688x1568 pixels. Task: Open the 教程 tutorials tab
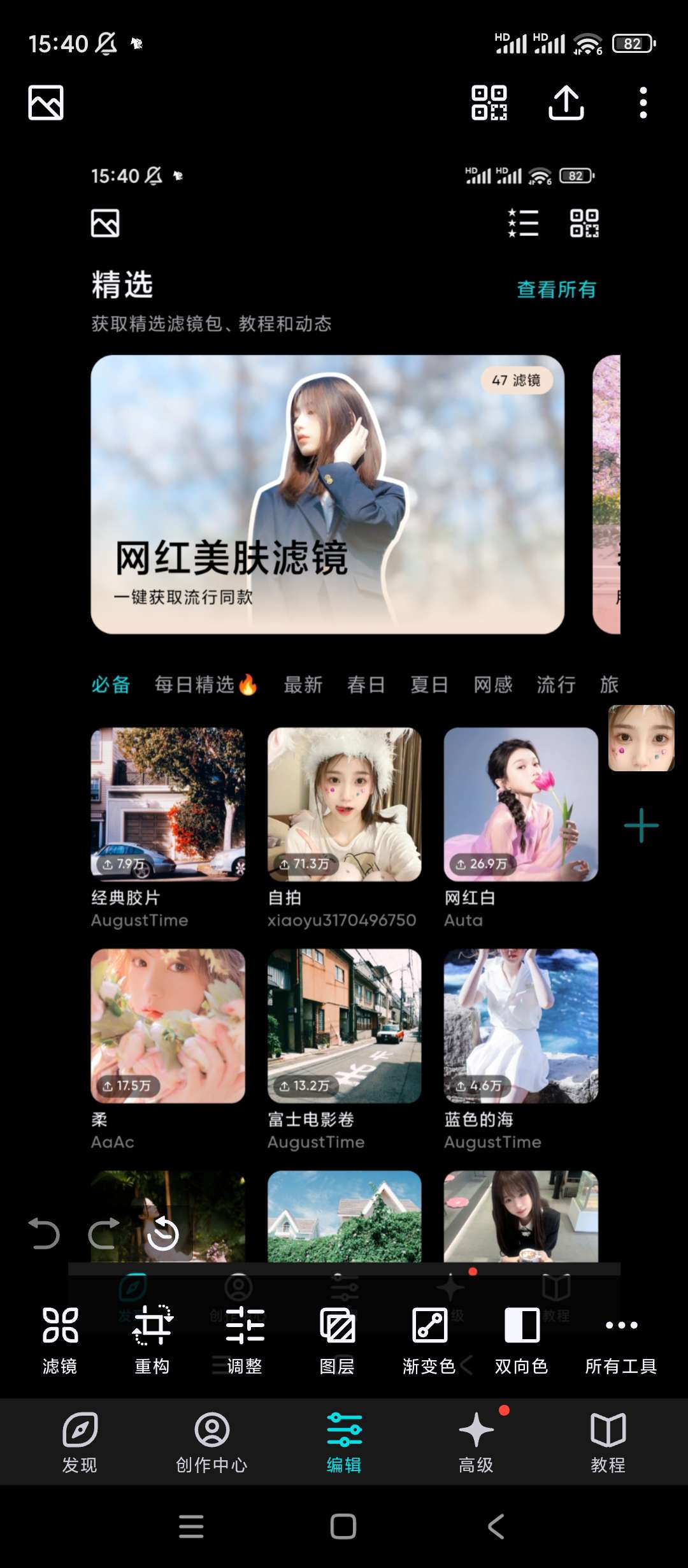[608, 1442]
